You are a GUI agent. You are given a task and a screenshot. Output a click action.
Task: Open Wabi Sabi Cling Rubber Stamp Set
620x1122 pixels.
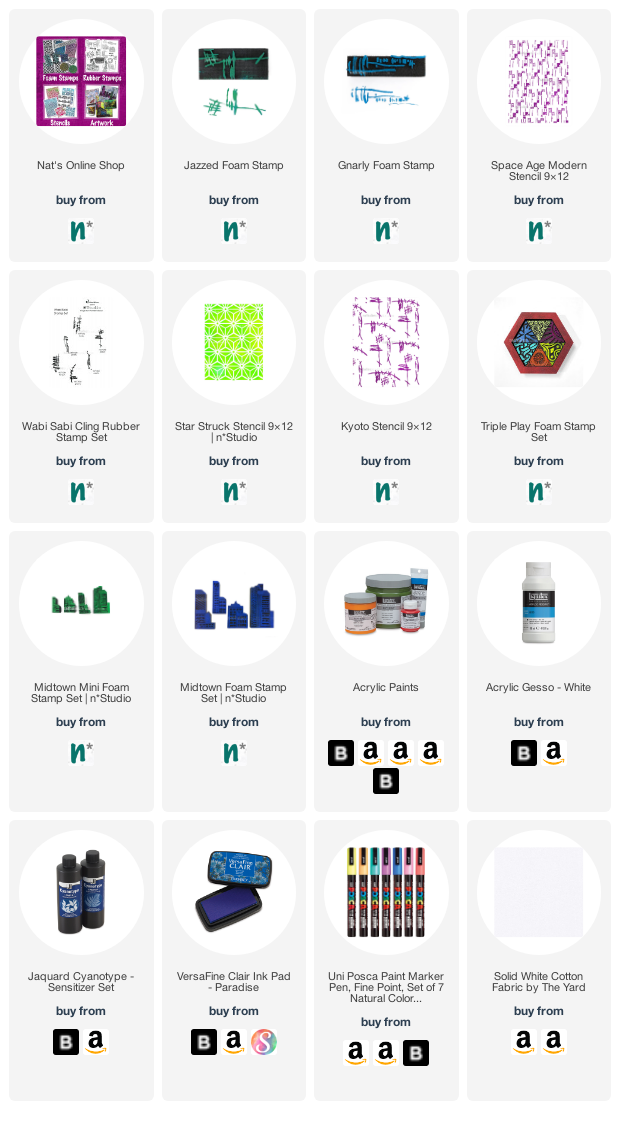click(81, 343)
